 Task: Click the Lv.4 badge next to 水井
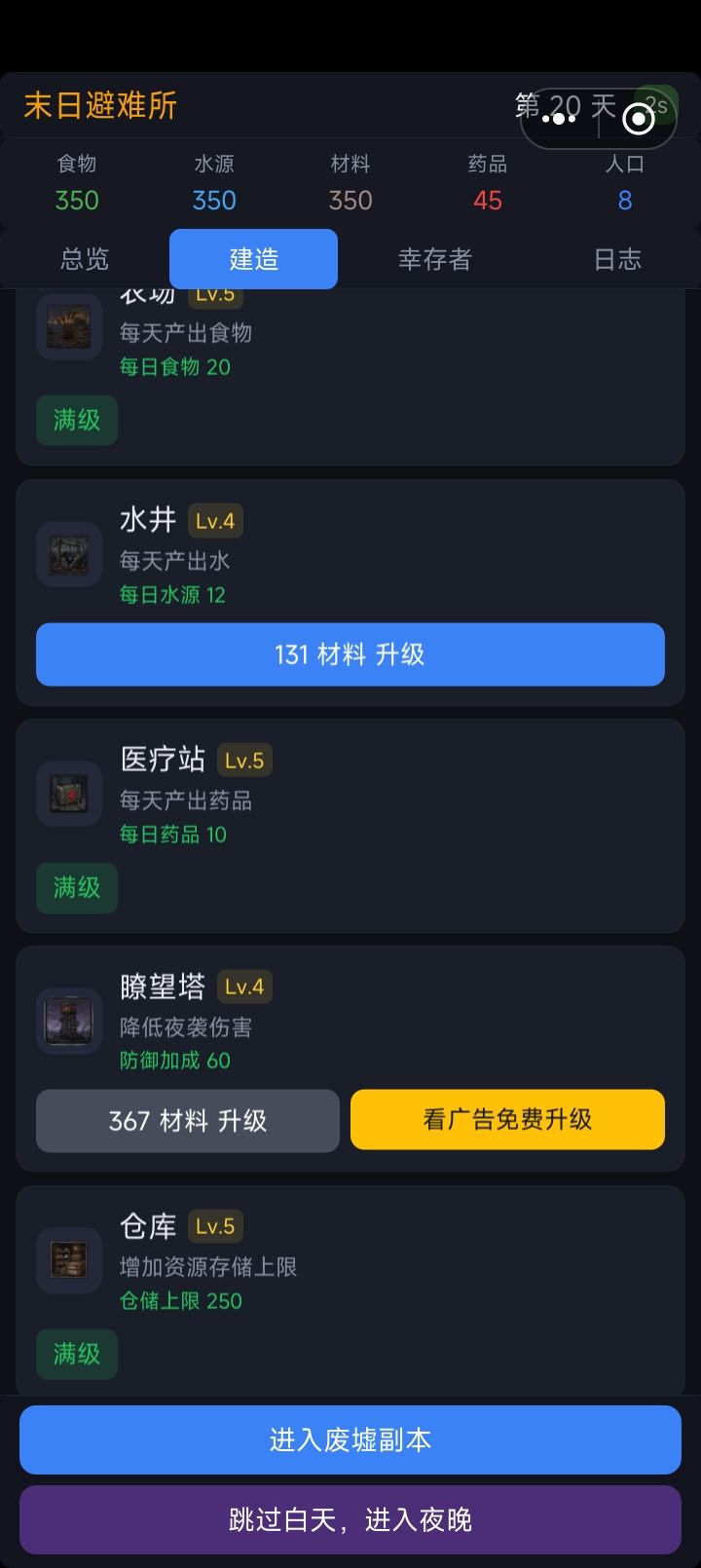click(x=215, y=520)
